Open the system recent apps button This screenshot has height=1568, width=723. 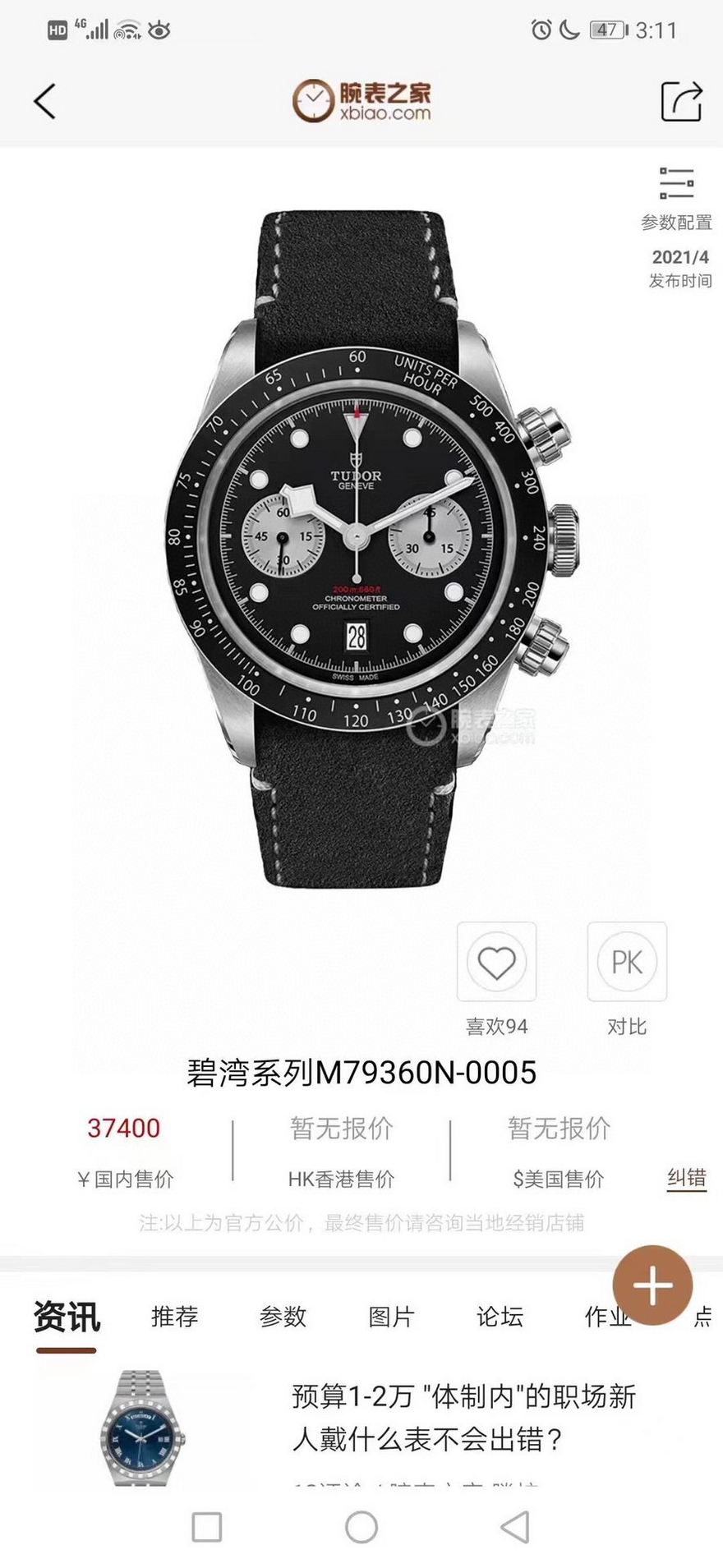tap(206, 1527)
